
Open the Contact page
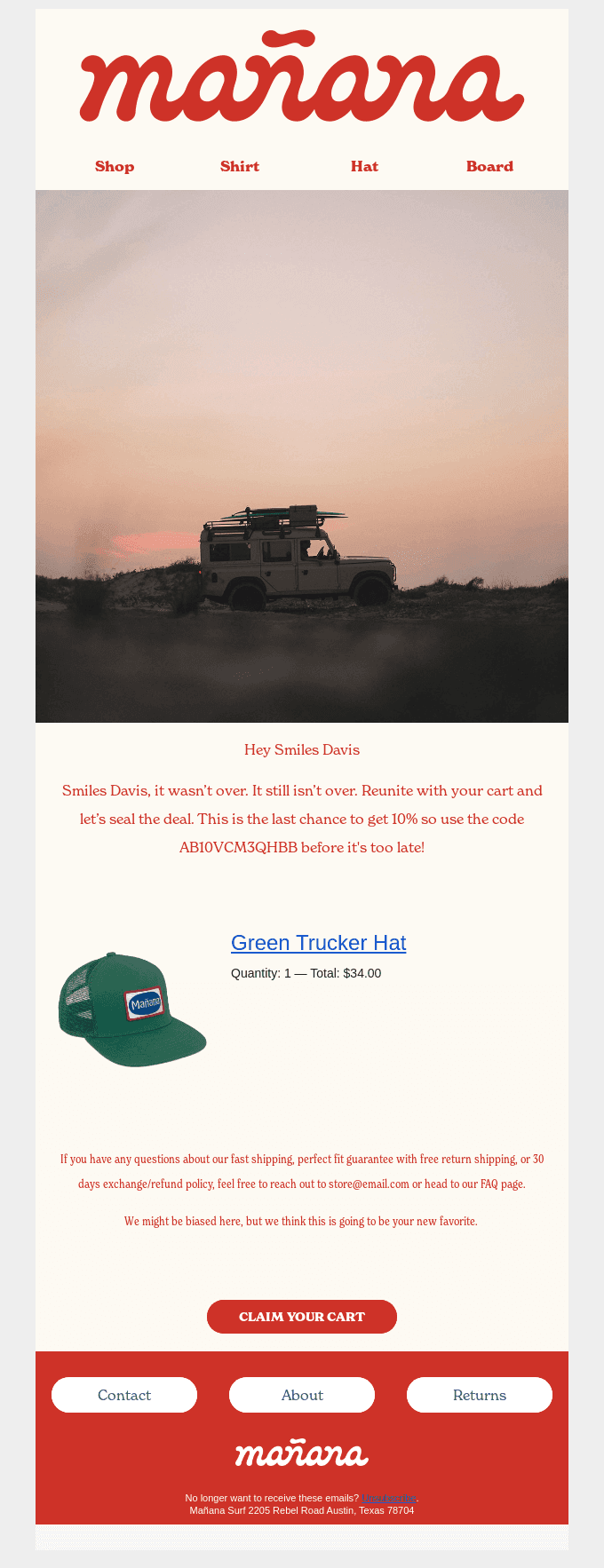coord(124,1395)
